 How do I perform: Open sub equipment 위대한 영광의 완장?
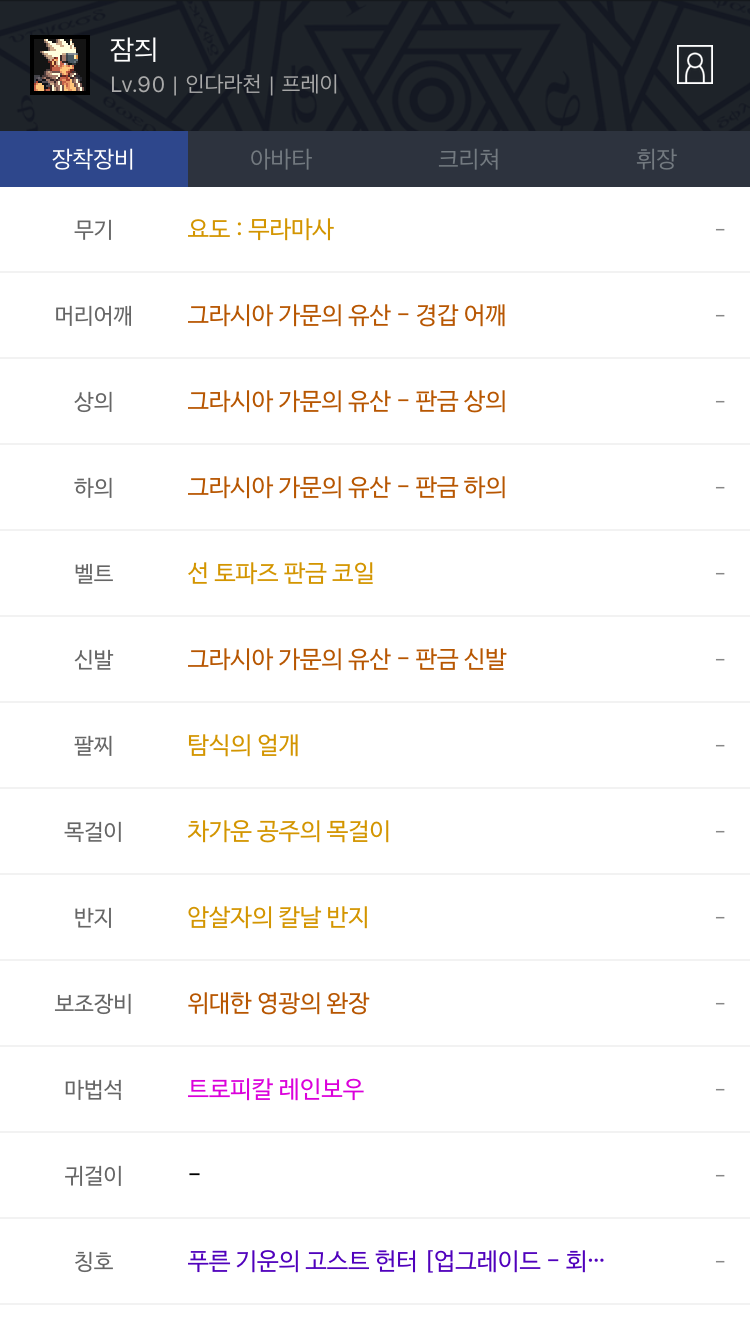[278, 1003]
